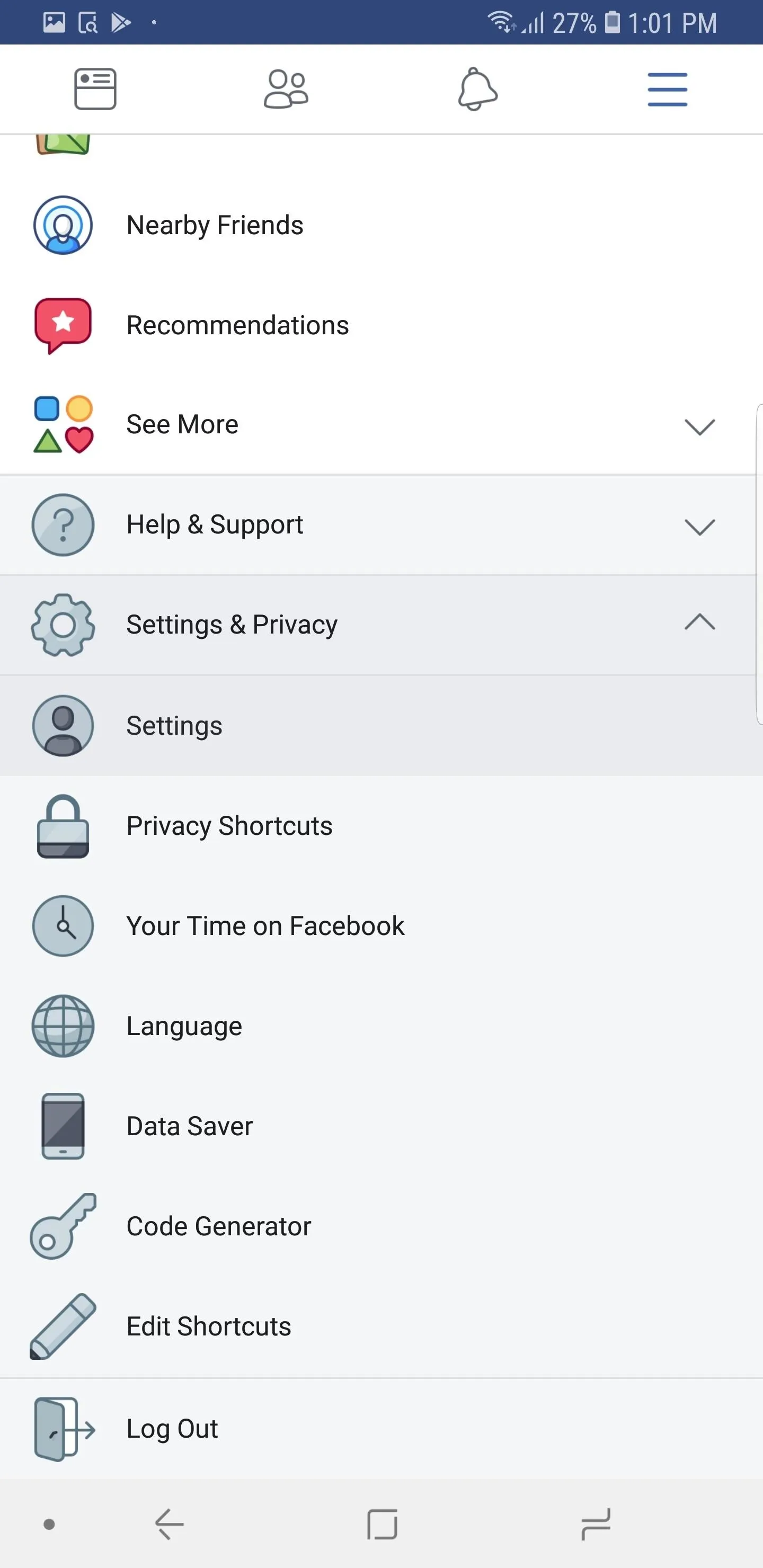The image size is (763, 1568).
Task: Switch to the News Feed tab
Action: click(95, 89)
